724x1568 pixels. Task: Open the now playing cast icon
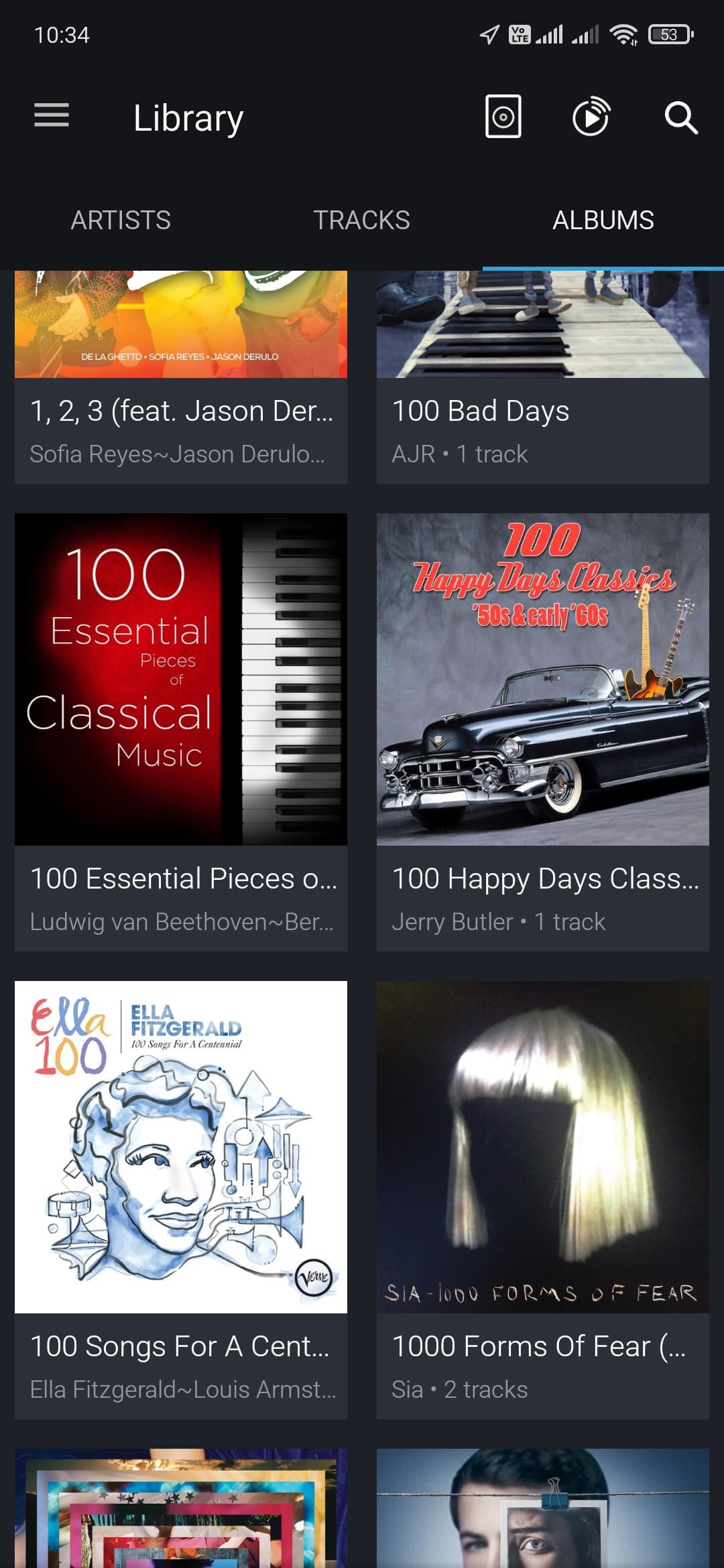click(x=591, y=117)
